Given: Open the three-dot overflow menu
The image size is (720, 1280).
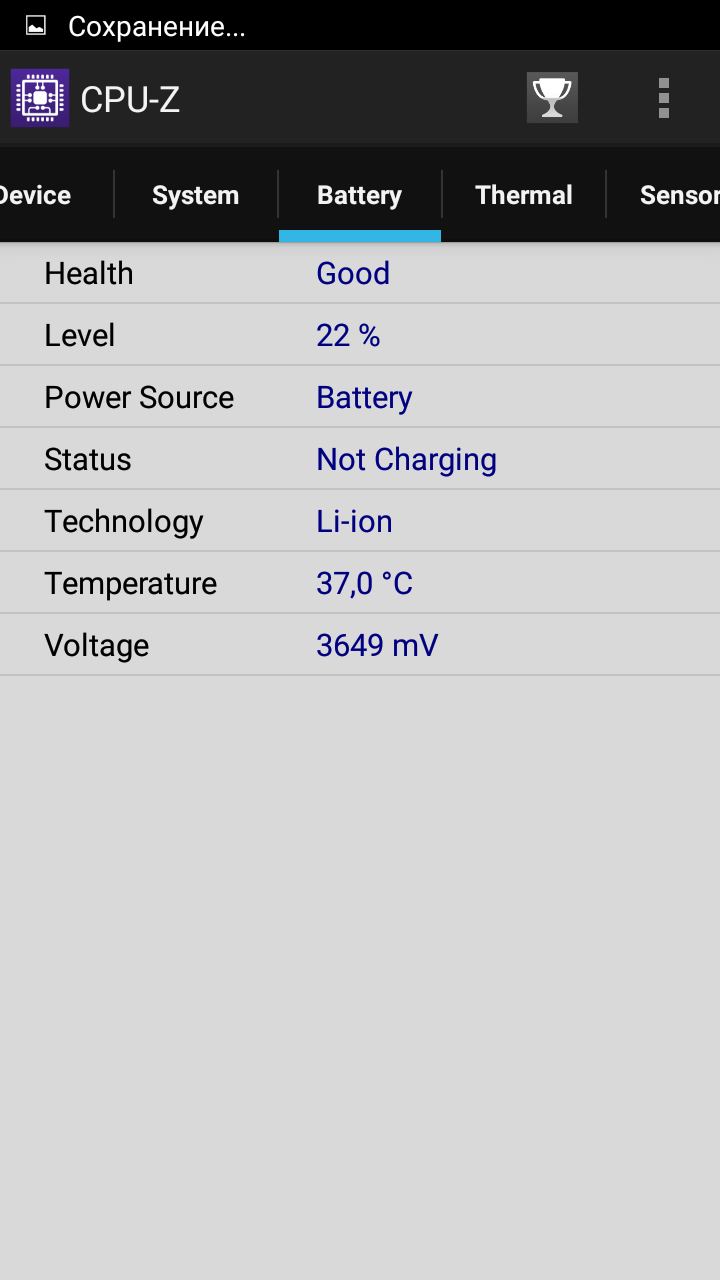Looking at the screenshot, I should (663, 98).
